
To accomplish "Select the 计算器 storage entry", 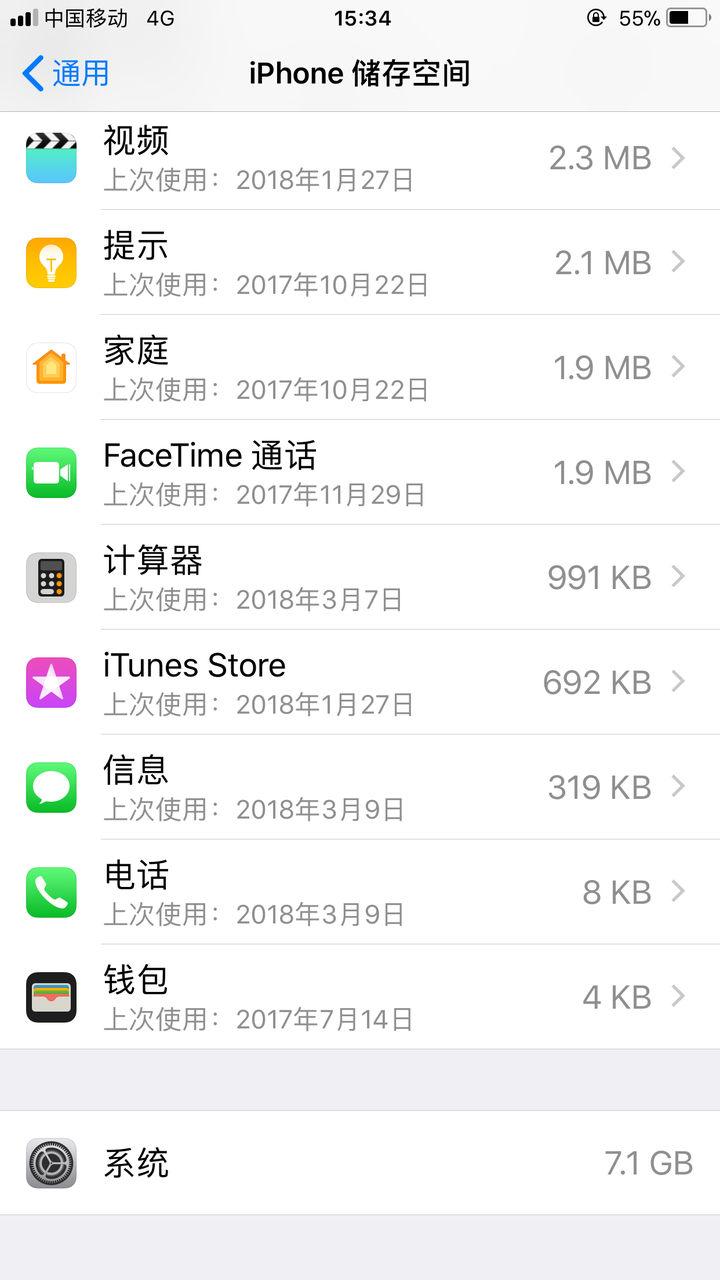I will [360, 578].
